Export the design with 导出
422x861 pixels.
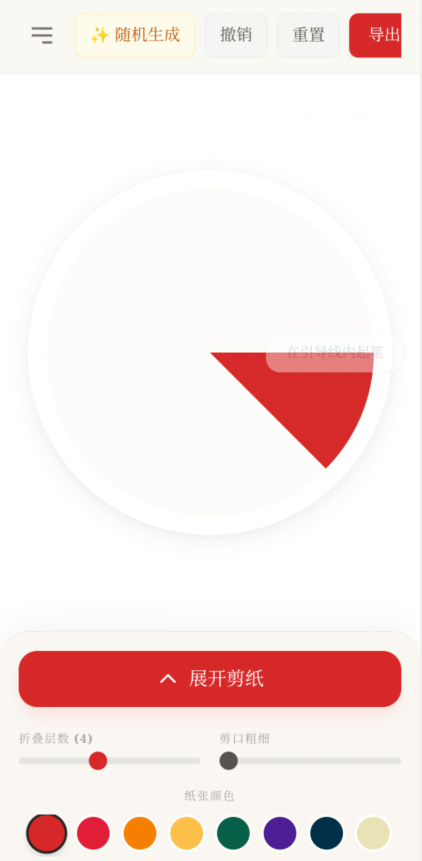[375, 35]
